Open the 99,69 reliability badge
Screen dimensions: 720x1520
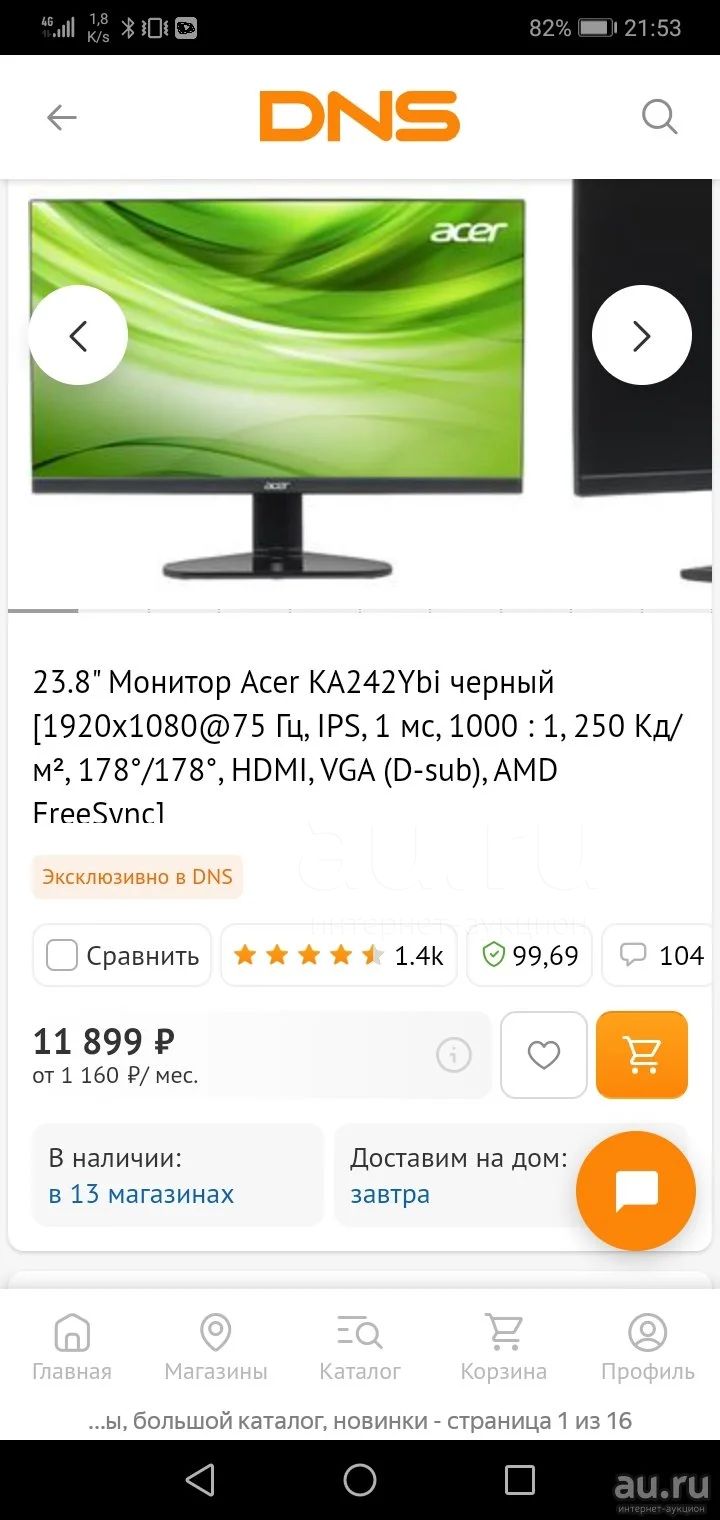pyautogui.click(x=530, y=955)
